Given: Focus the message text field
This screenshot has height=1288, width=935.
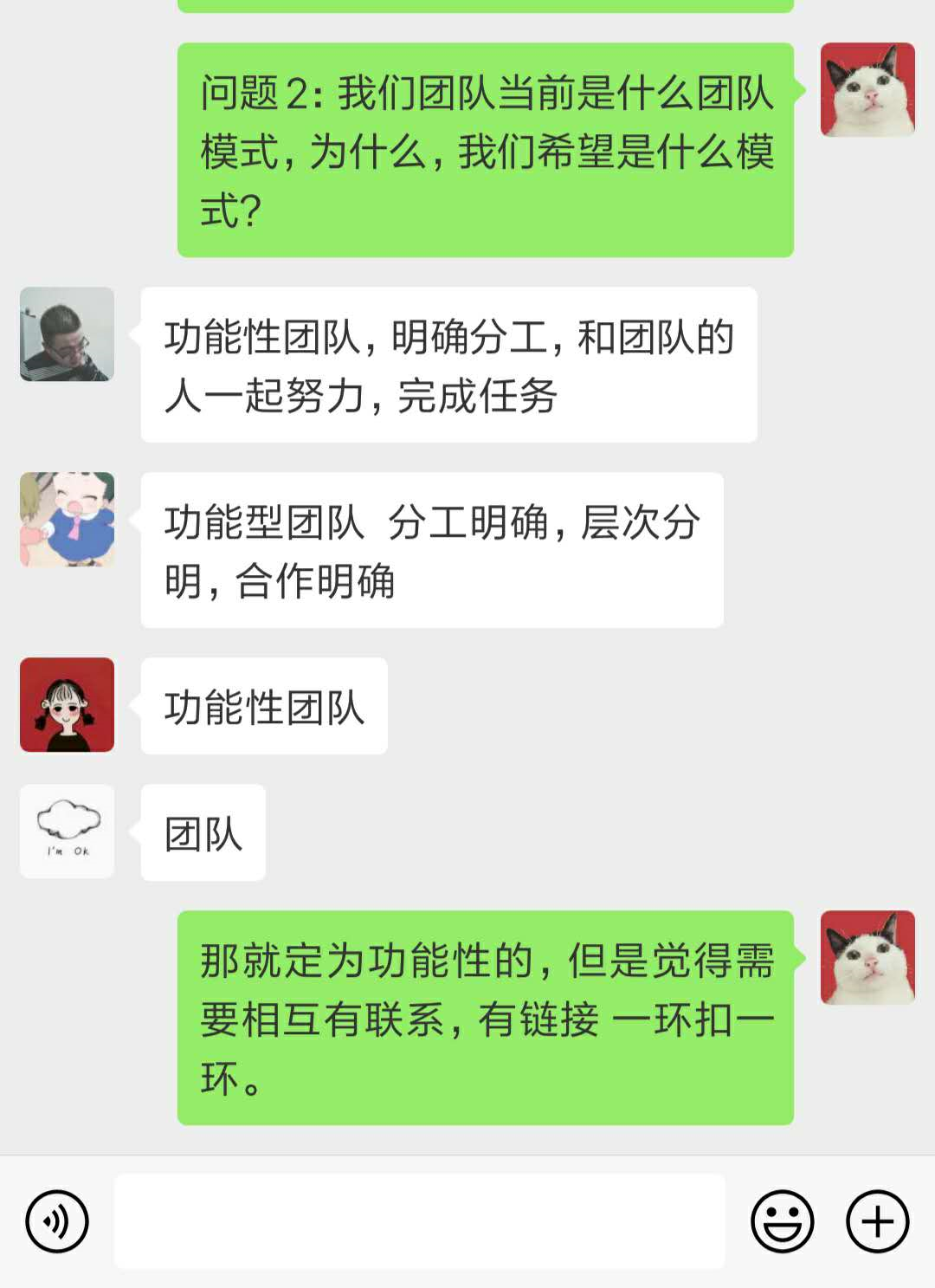Looking at the screenshot, I should [x=419, y=1221].
